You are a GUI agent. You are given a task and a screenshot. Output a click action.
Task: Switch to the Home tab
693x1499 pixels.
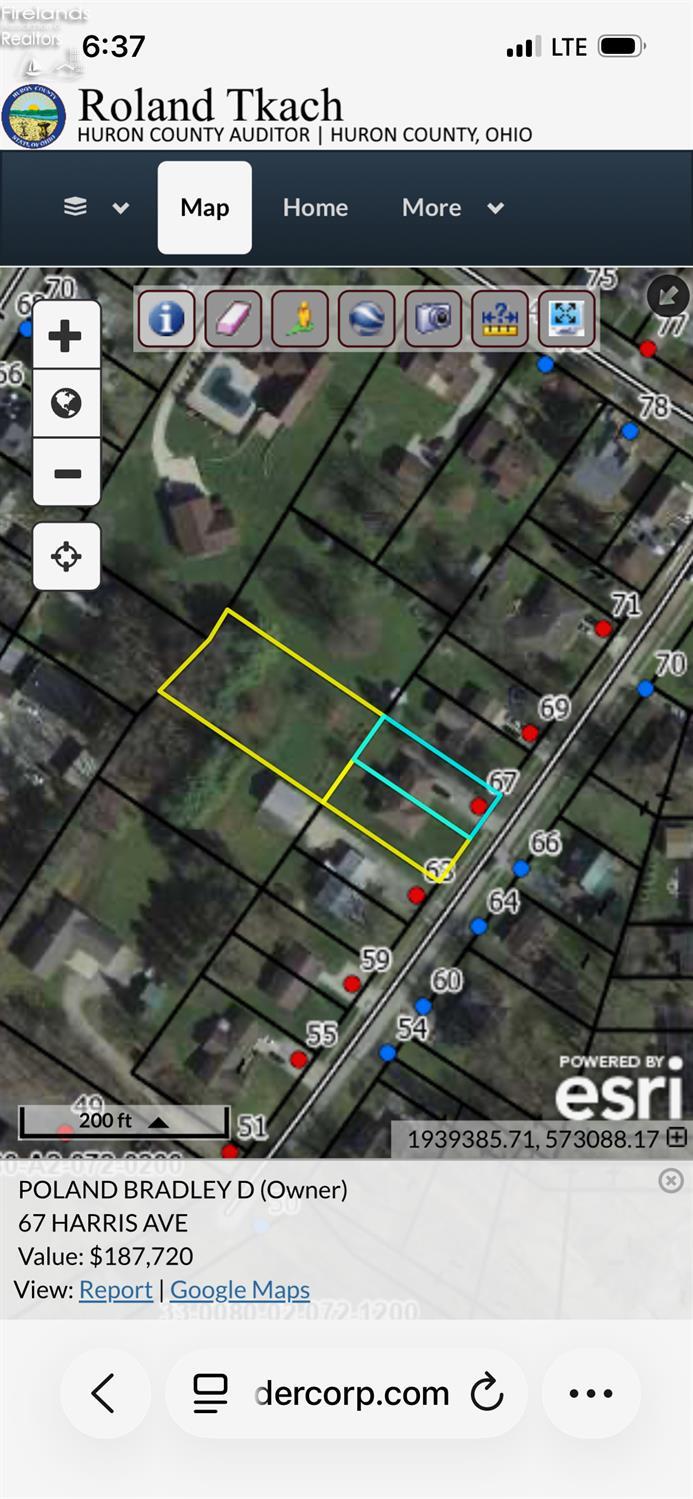point(315,207)
